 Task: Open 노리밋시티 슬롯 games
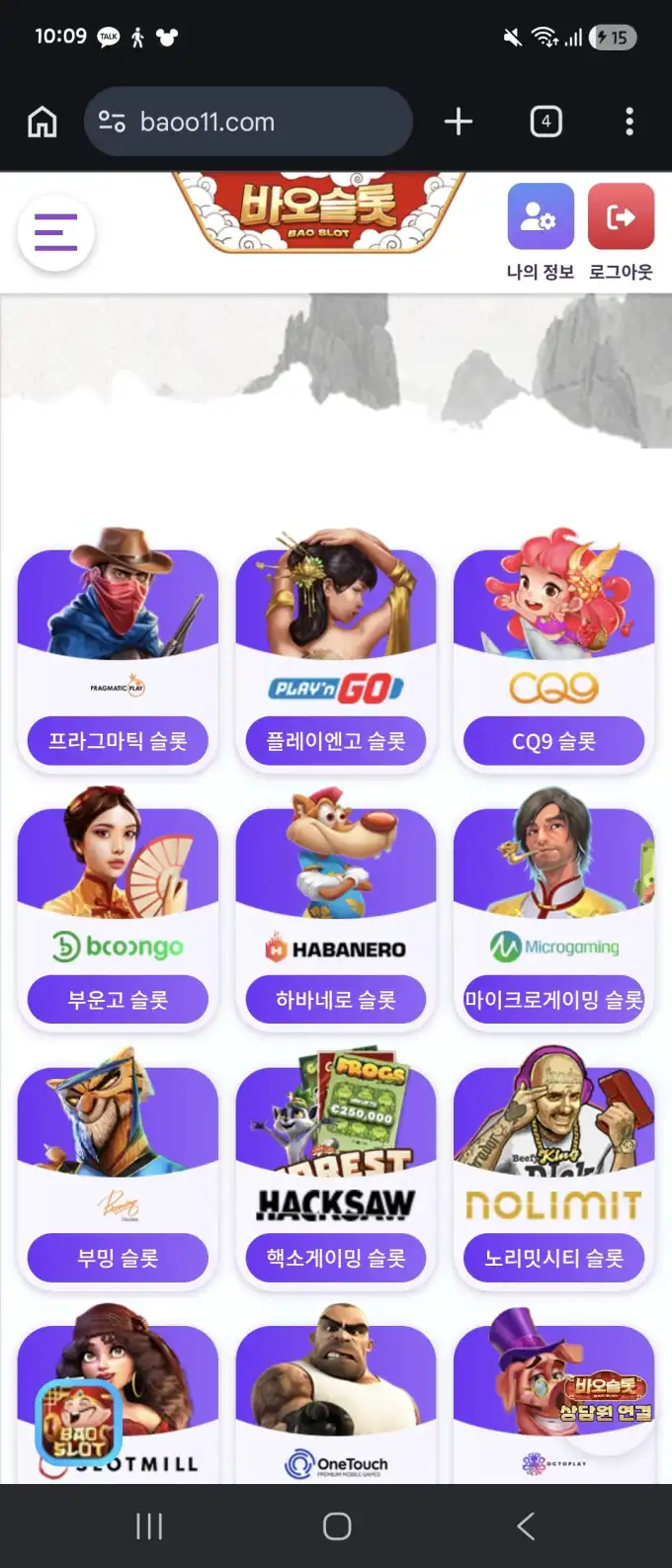coord(553,1258)
